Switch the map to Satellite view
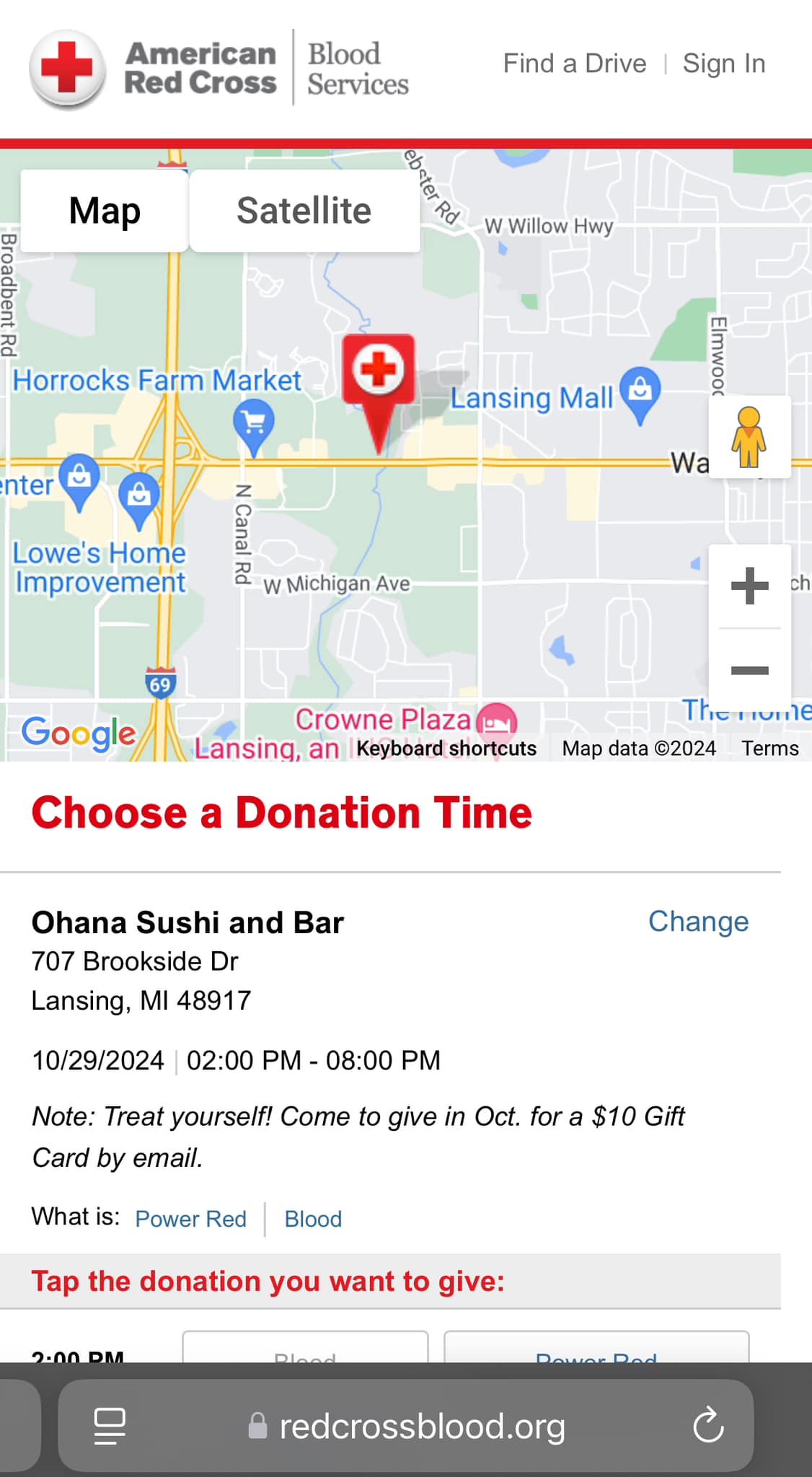Screen dimensions: 812x1477 (x=304, y=211)
